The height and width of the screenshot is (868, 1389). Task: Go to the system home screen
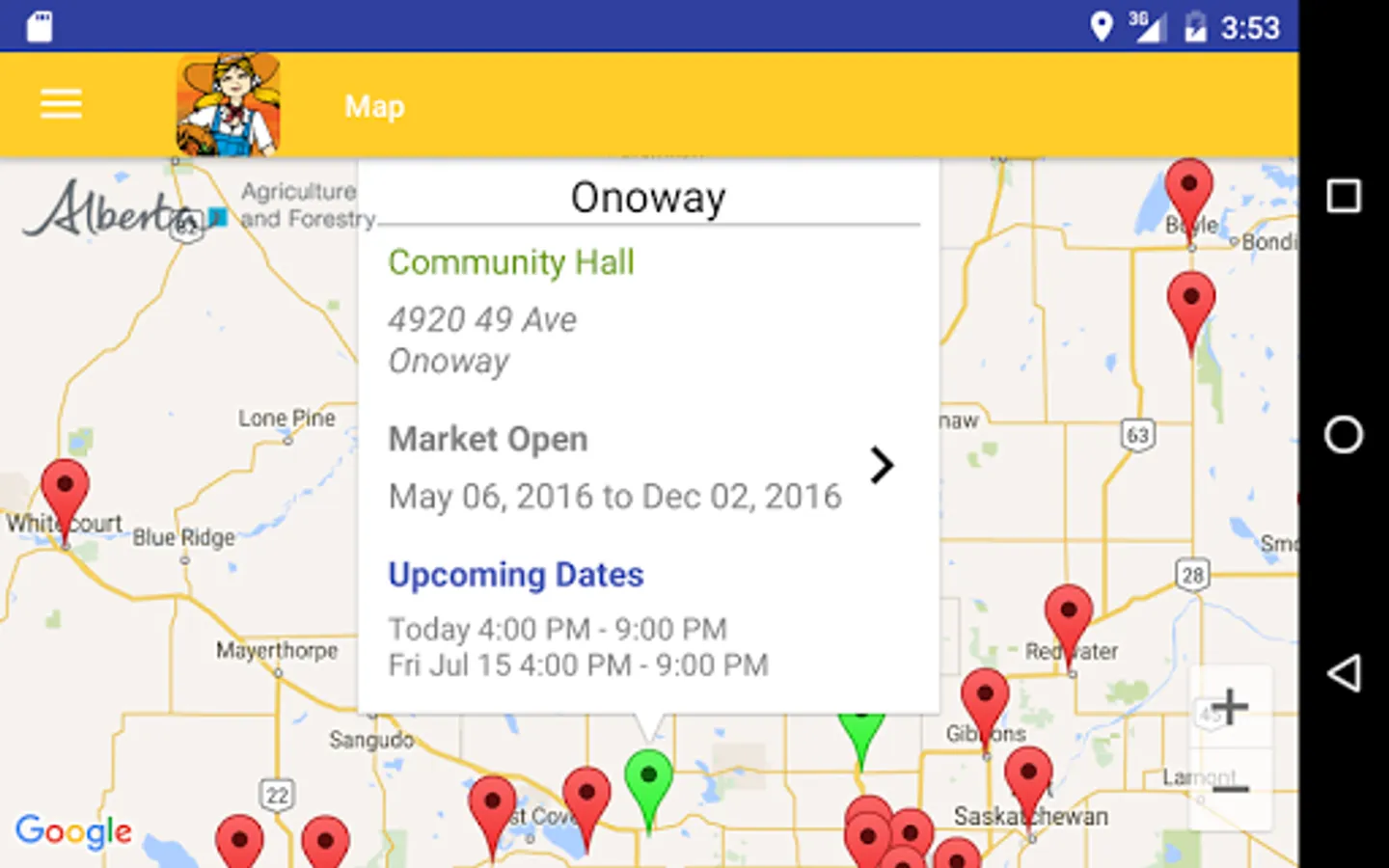(x=1344, y=435)
